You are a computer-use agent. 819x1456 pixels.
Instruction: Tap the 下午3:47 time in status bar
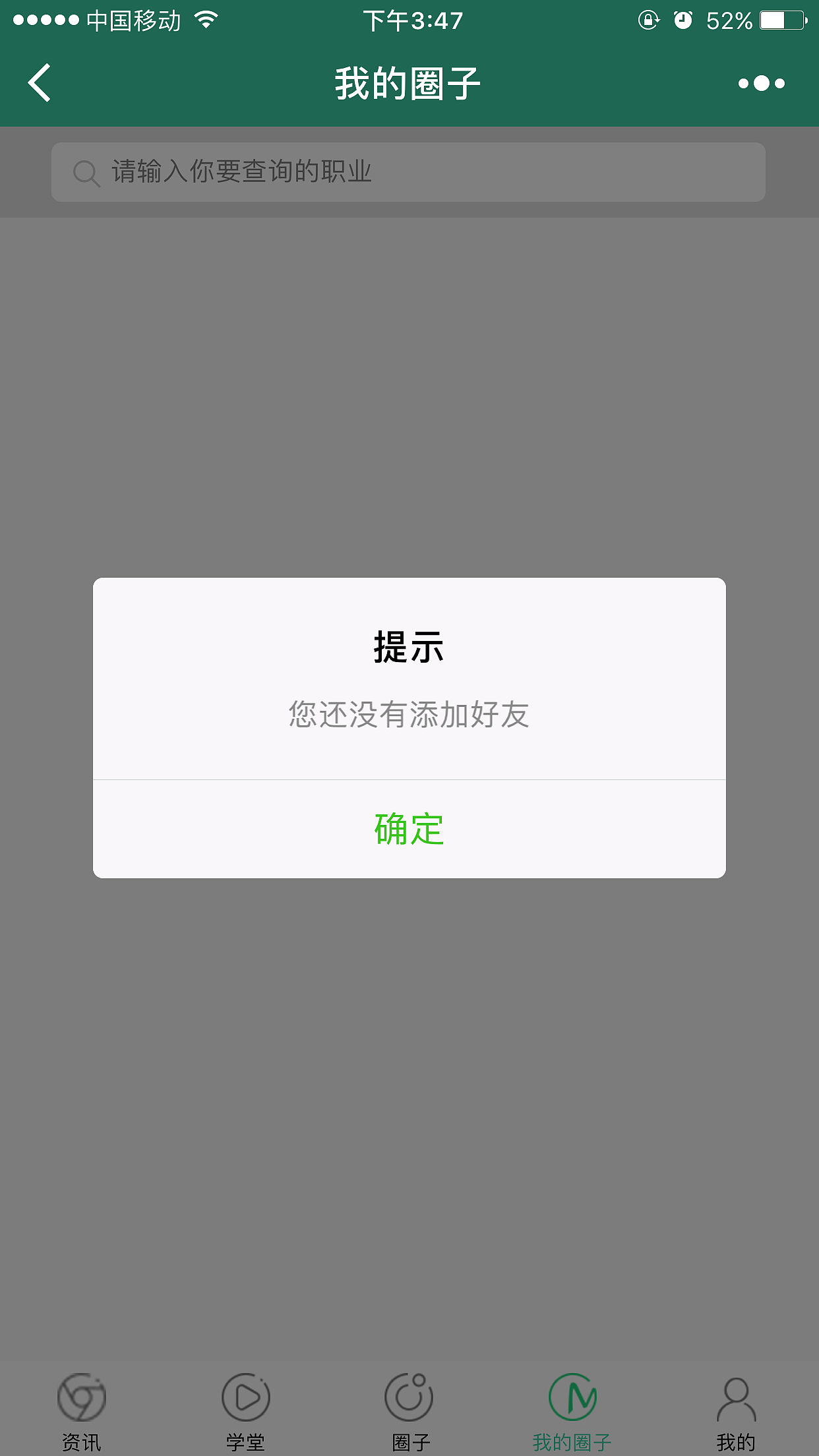click(x=413, y=21)
